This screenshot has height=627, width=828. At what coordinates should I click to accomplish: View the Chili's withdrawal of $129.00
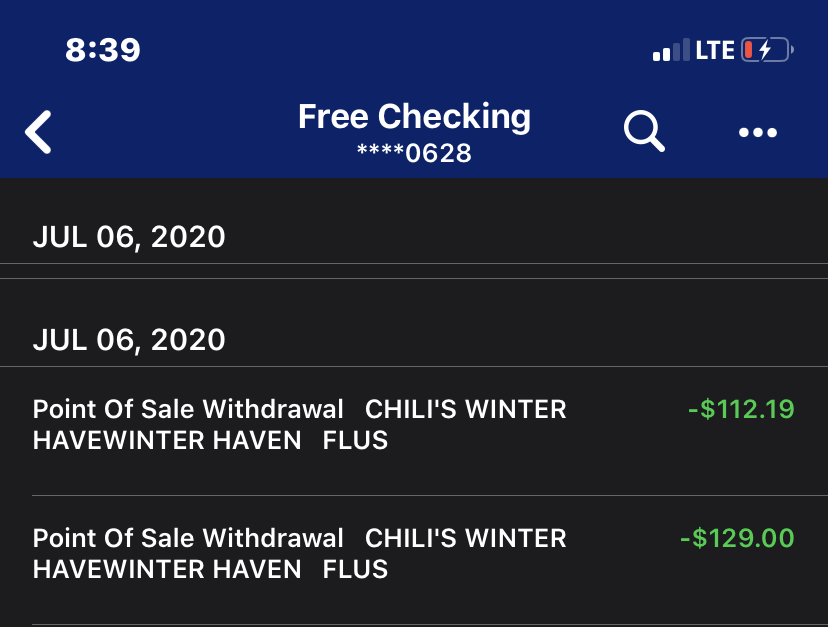[413, 554]
